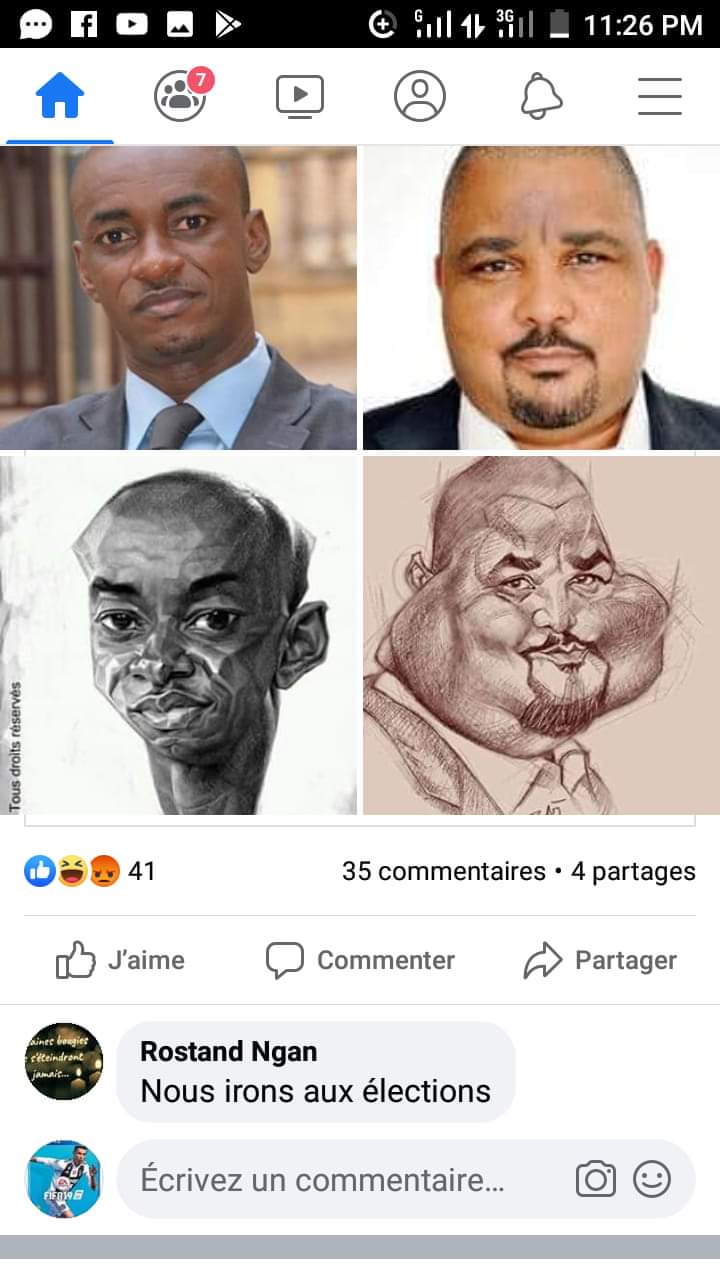Go to the Facebook home feed tab

60,97
